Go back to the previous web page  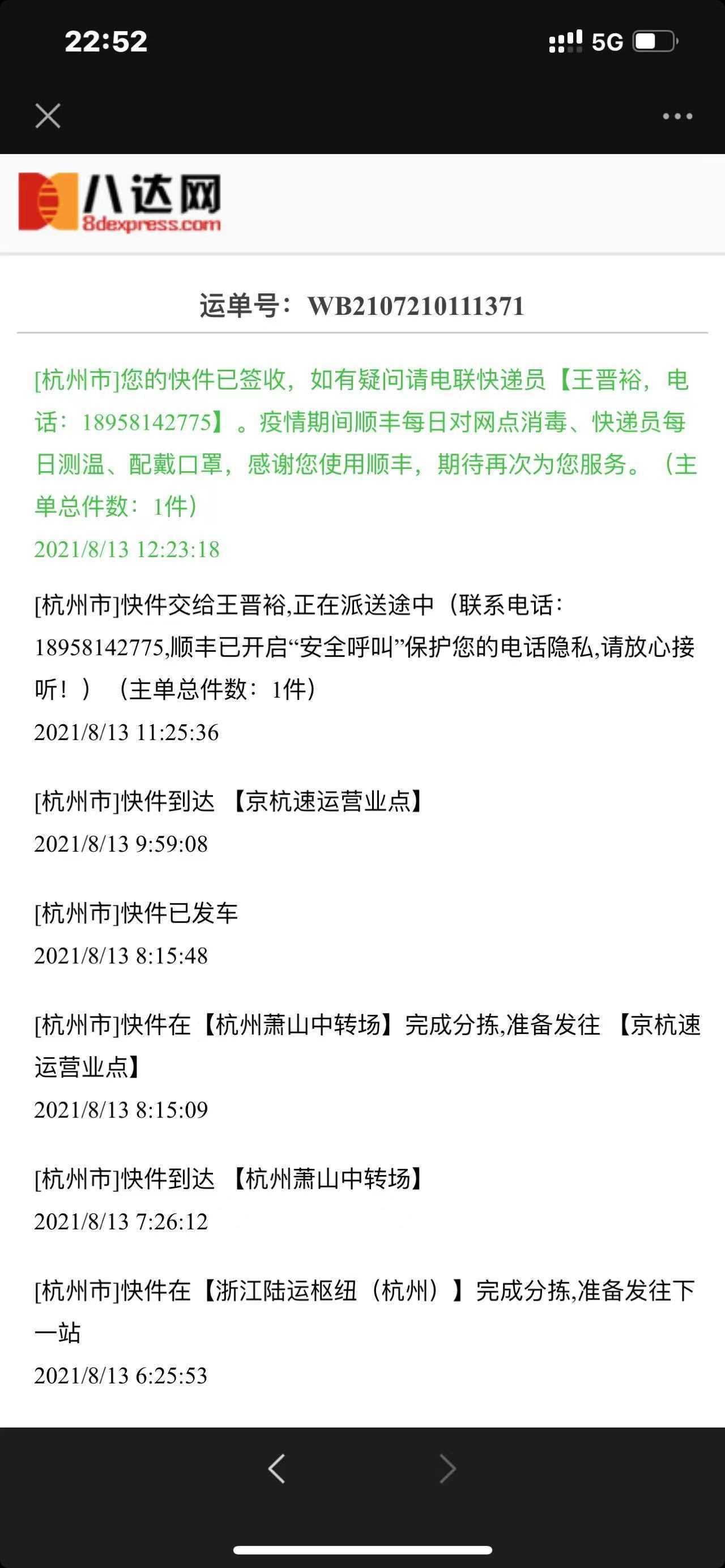click(277, 1469)
